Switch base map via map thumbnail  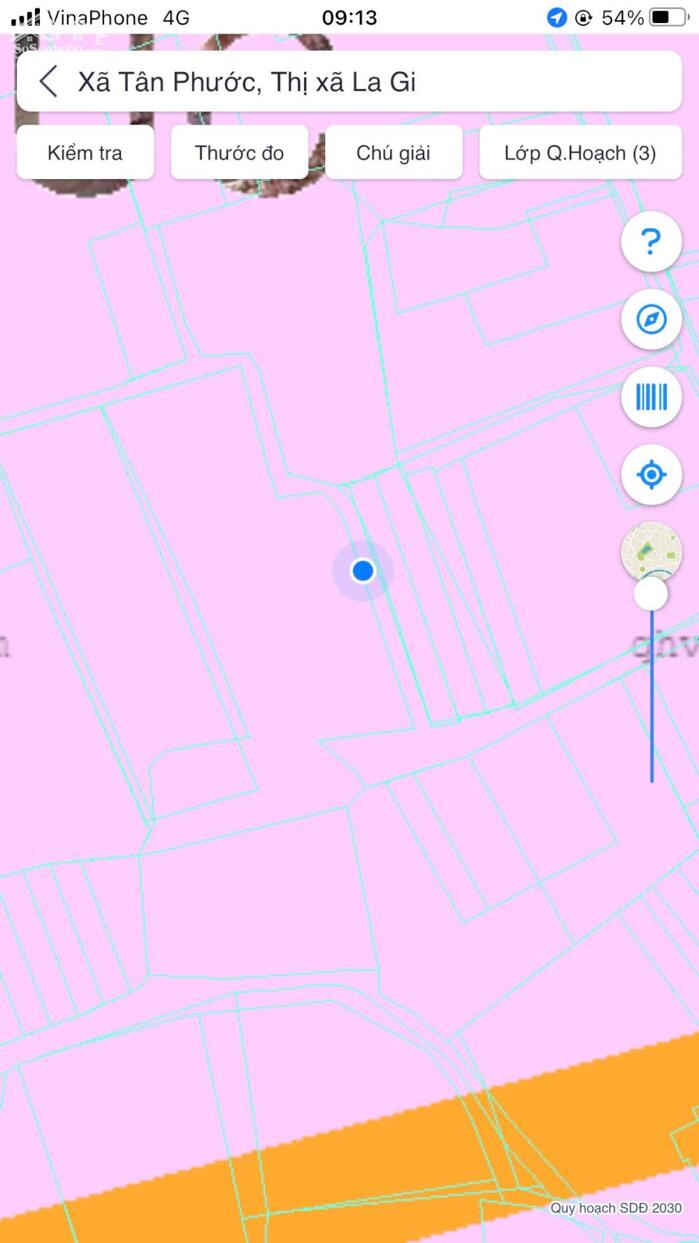click(x=651, y=550)
